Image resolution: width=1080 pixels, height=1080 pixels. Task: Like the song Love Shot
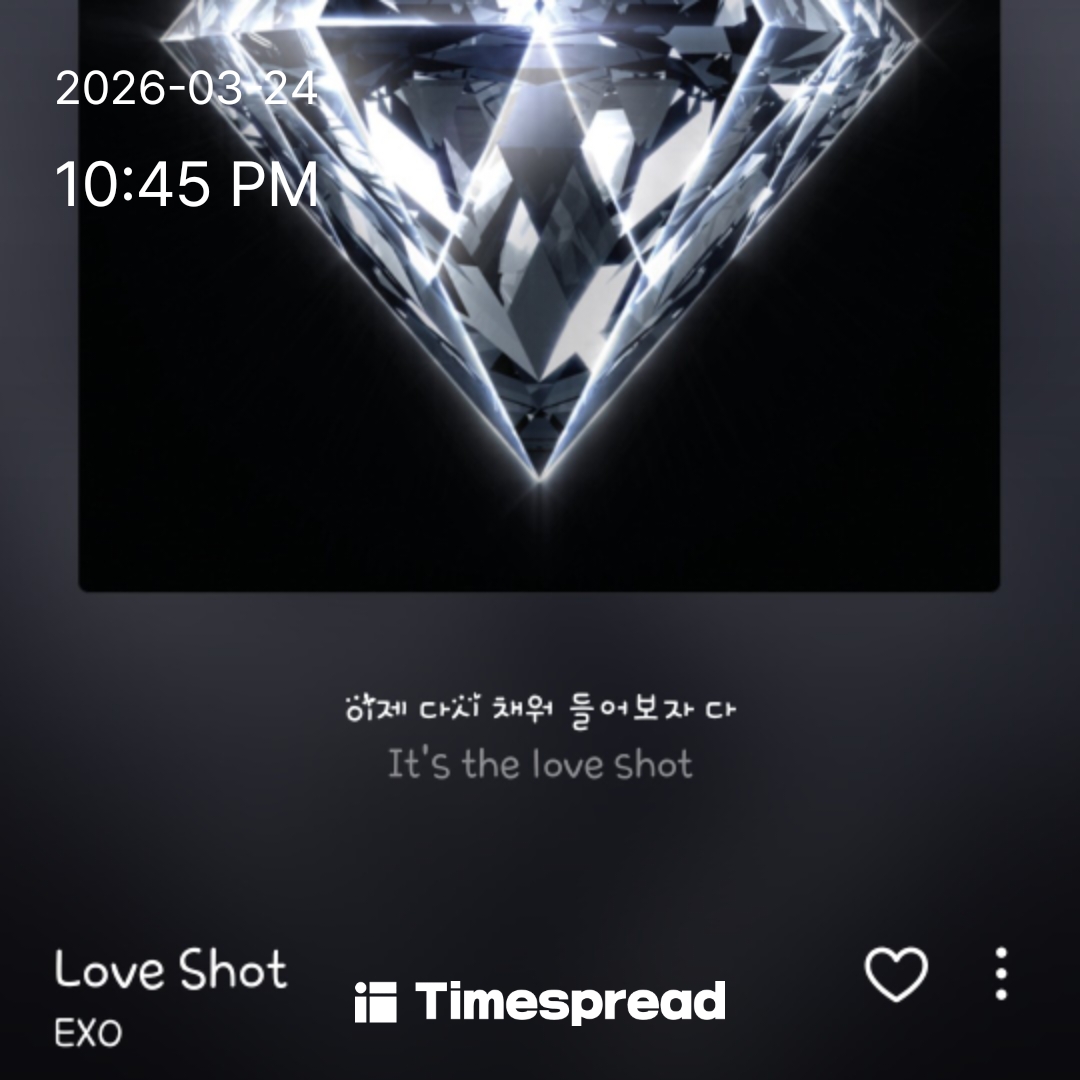(x=896, y=973)
